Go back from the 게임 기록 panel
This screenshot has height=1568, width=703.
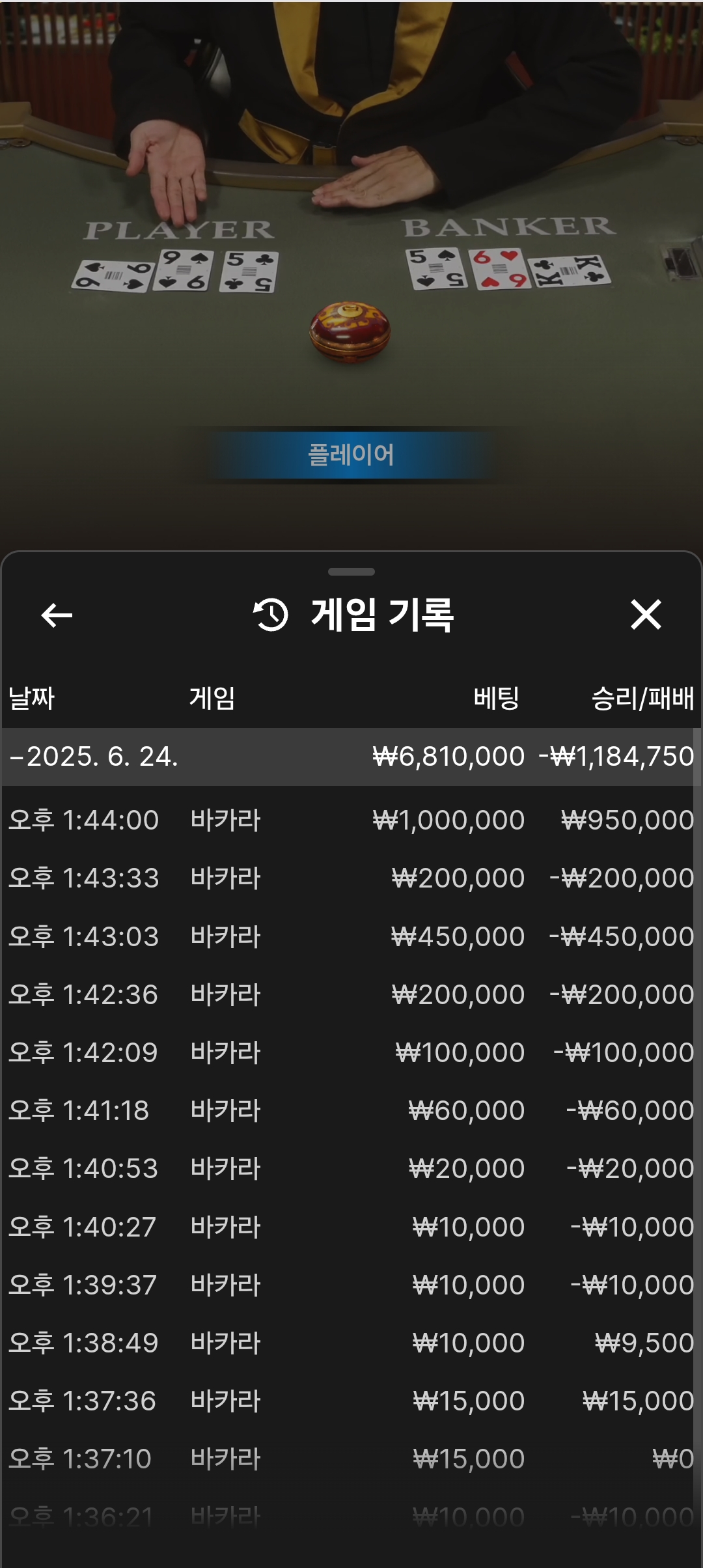57,615
